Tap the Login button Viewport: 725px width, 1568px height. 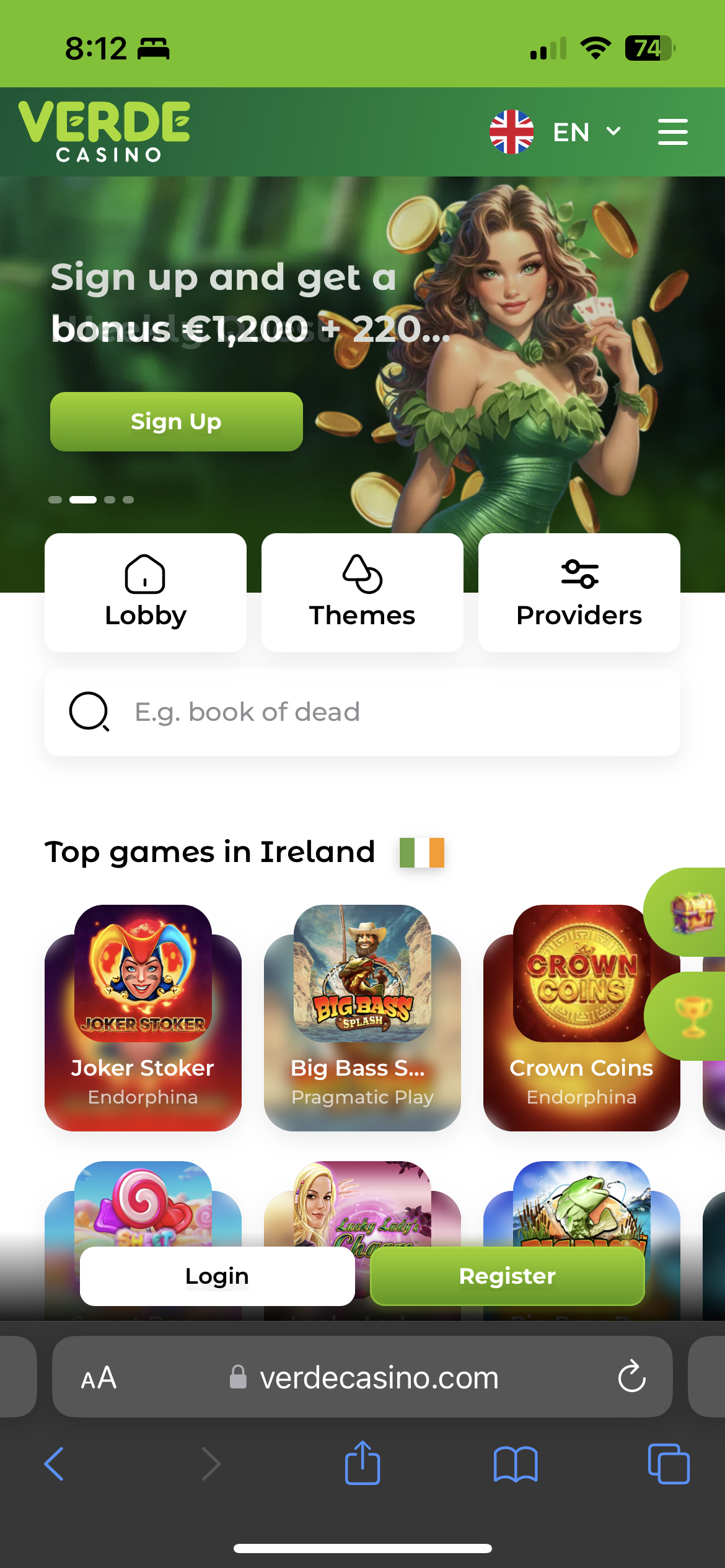217,1276
